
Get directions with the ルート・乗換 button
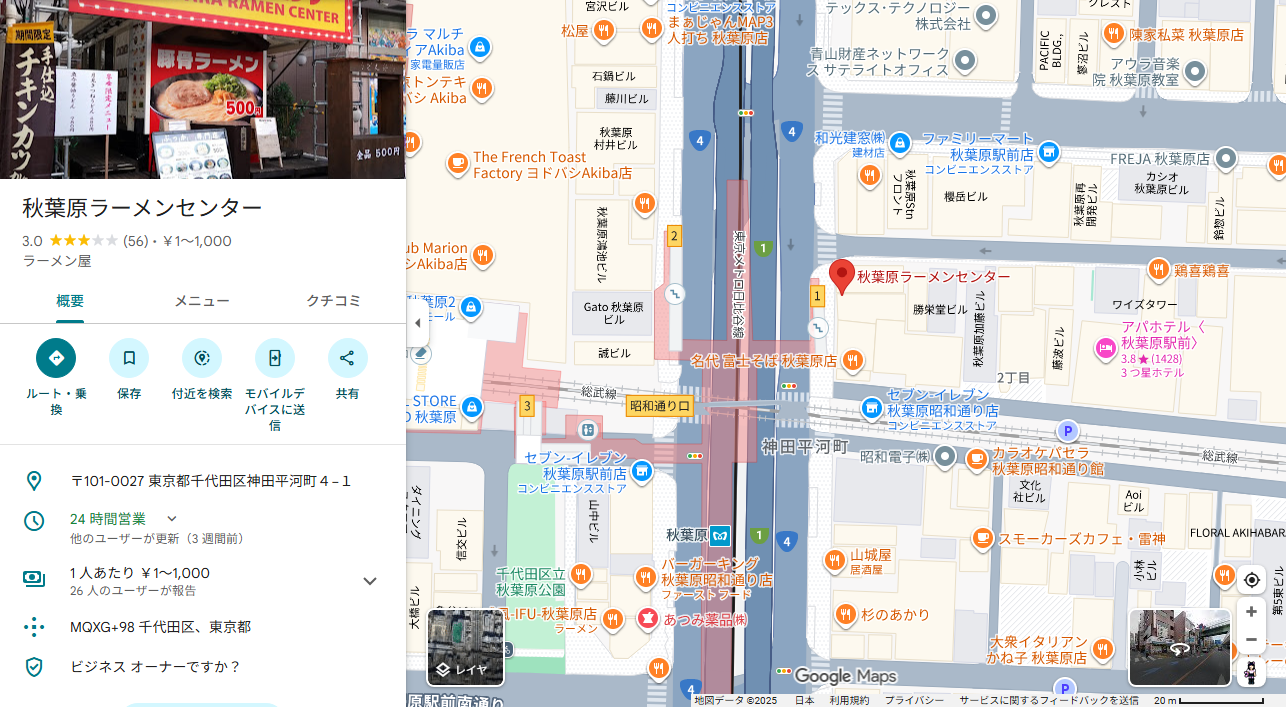point(56,358)
